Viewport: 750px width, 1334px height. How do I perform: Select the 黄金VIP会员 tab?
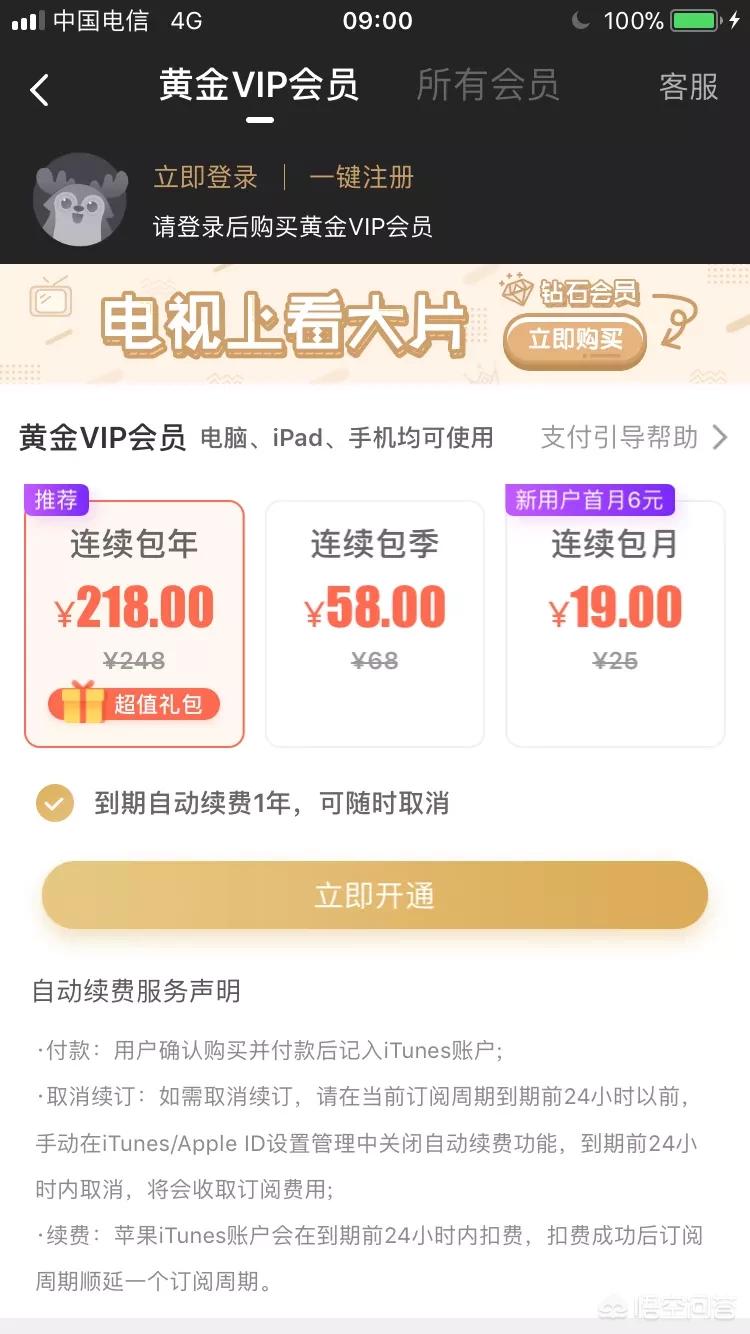(x=259, y=86)
